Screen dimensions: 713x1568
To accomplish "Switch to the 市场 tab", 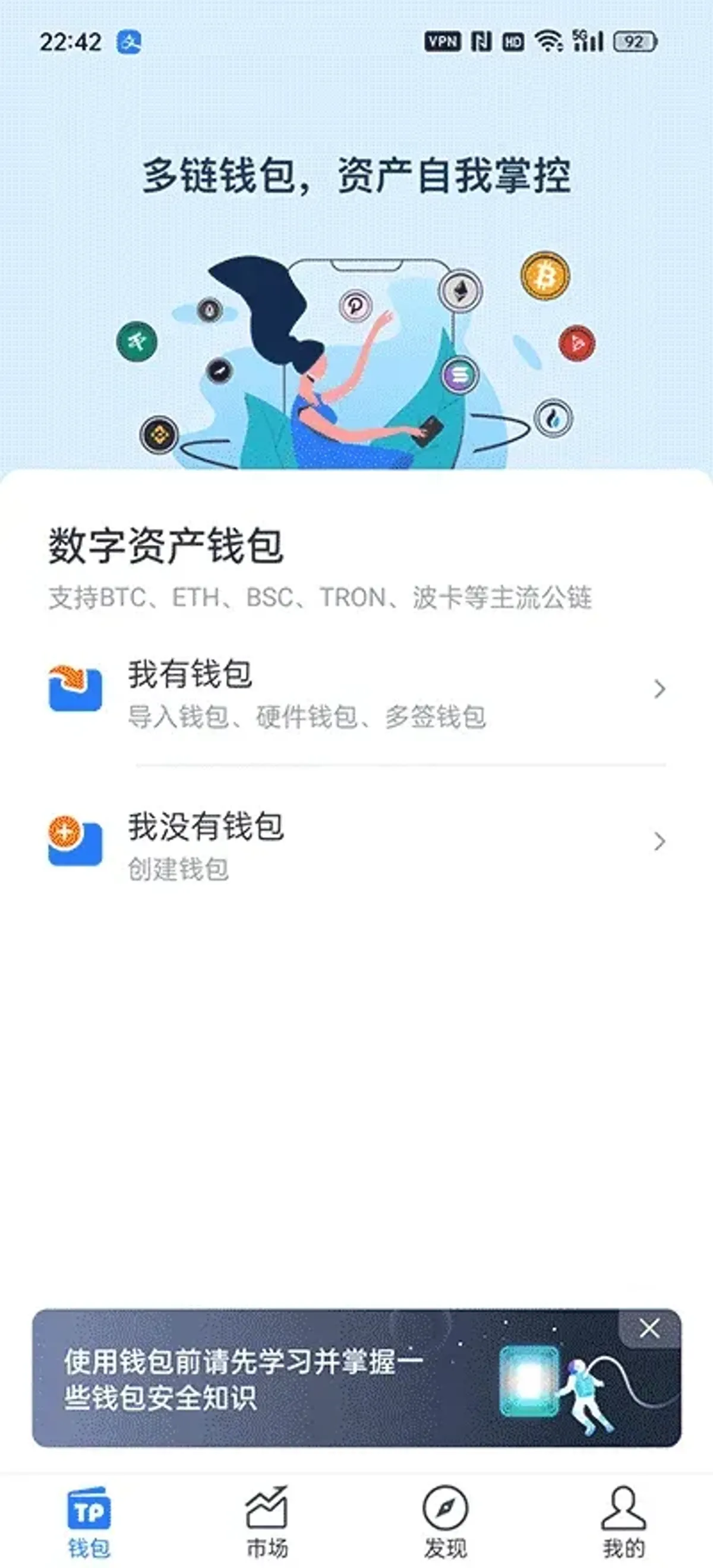I will 268,1516.
